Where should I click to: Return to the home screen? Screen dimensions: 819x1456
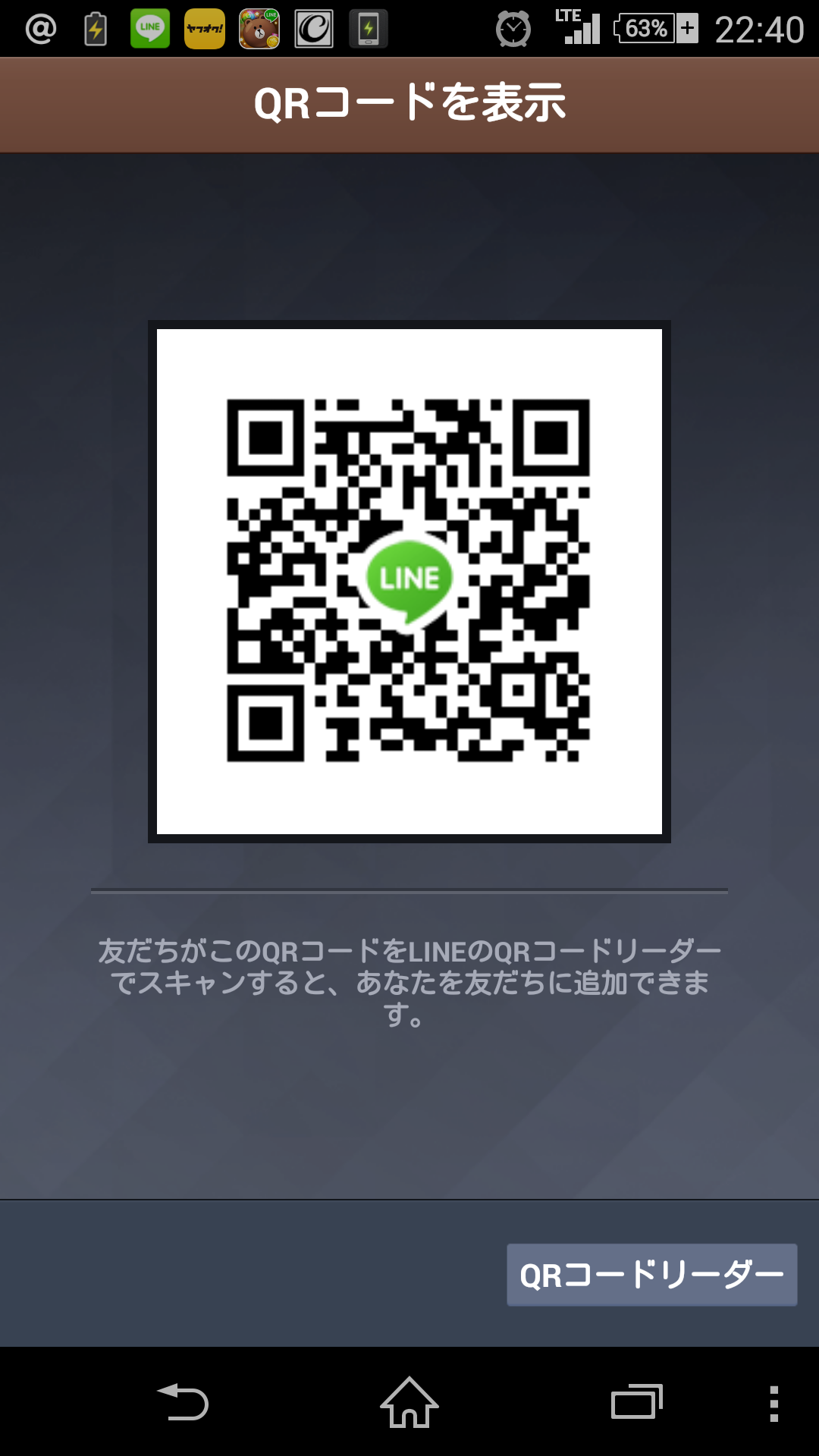pos(409,1402)
